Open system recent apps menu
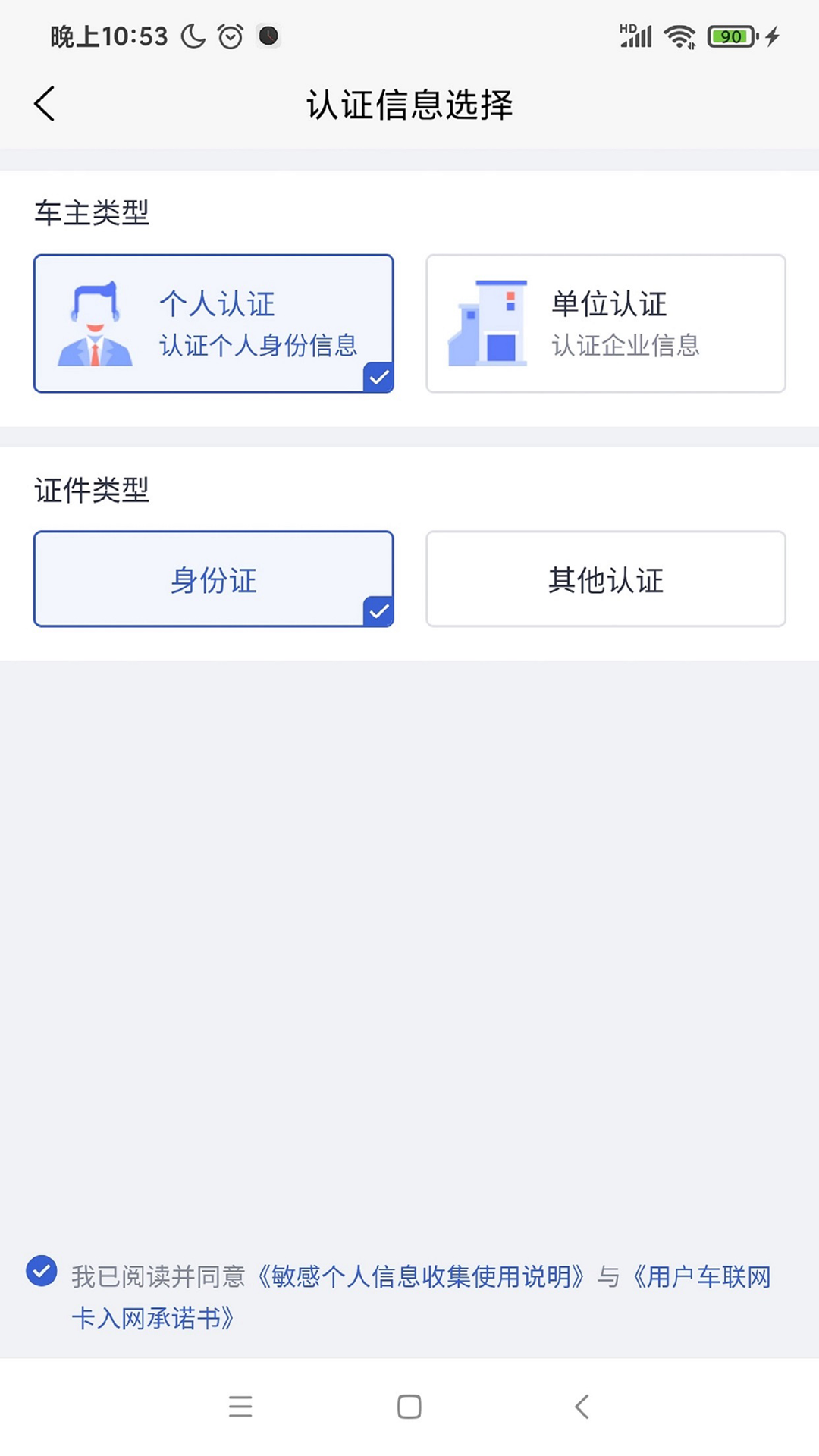The image size is (819, 1456). pos(240,1407)
